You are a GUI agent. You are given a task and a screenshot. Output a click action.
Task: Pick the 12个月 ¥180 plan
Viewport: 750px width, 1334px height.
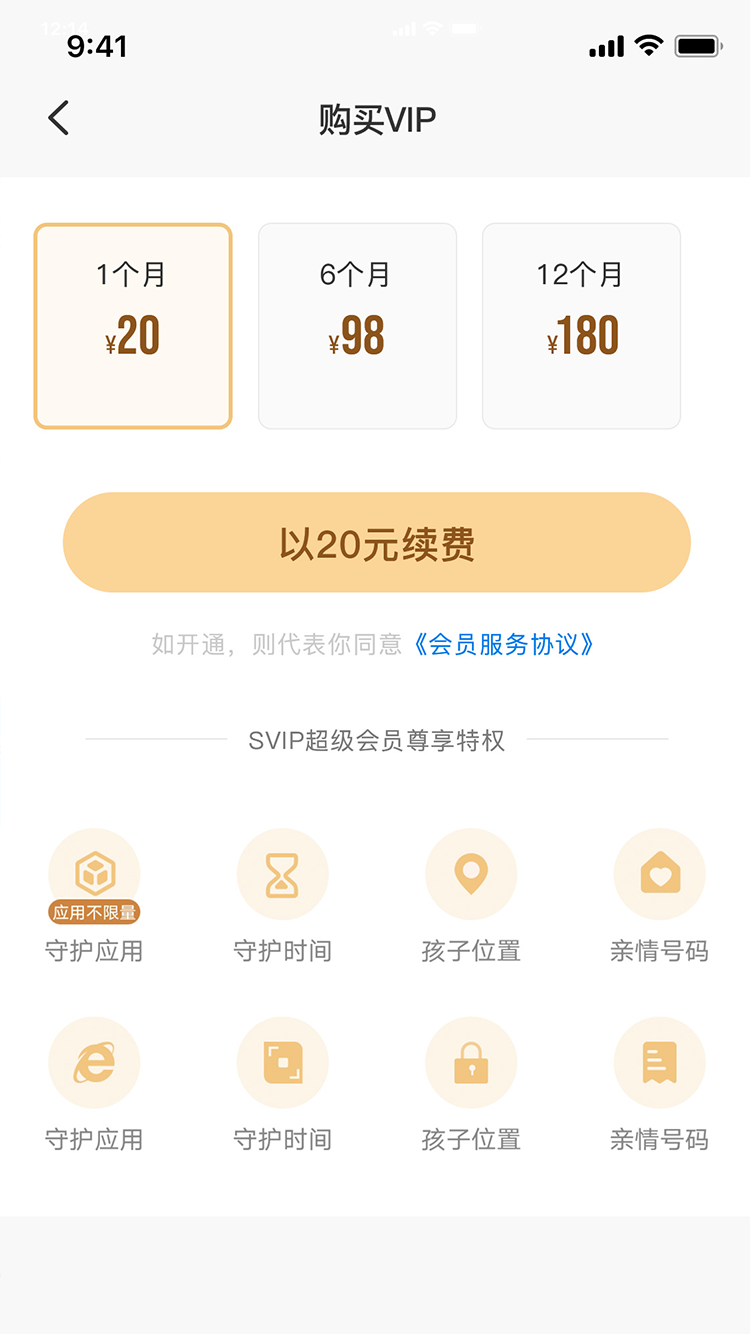[581, 326]
